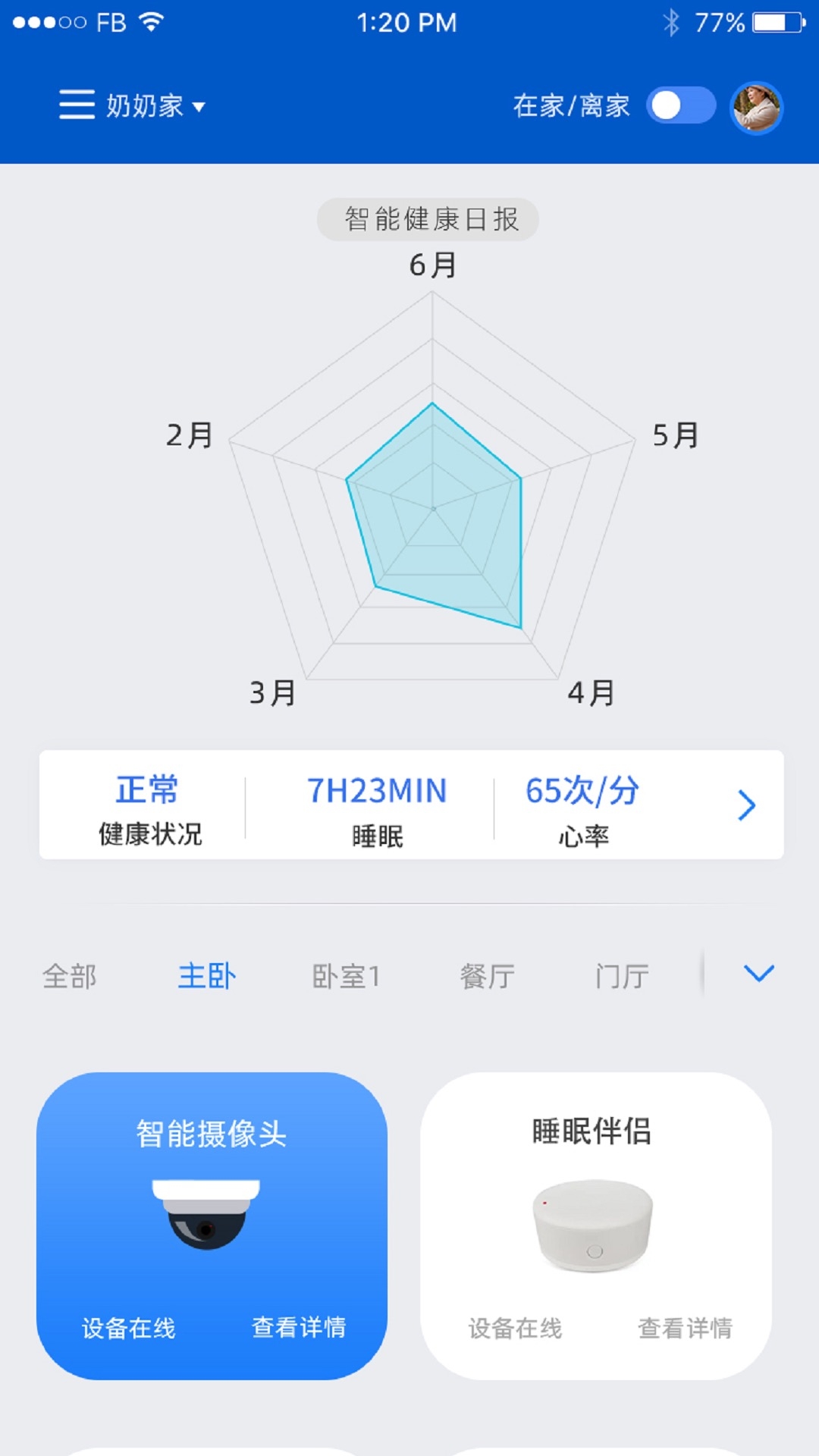Expand the full room list arrow

[x=758, y=973]
